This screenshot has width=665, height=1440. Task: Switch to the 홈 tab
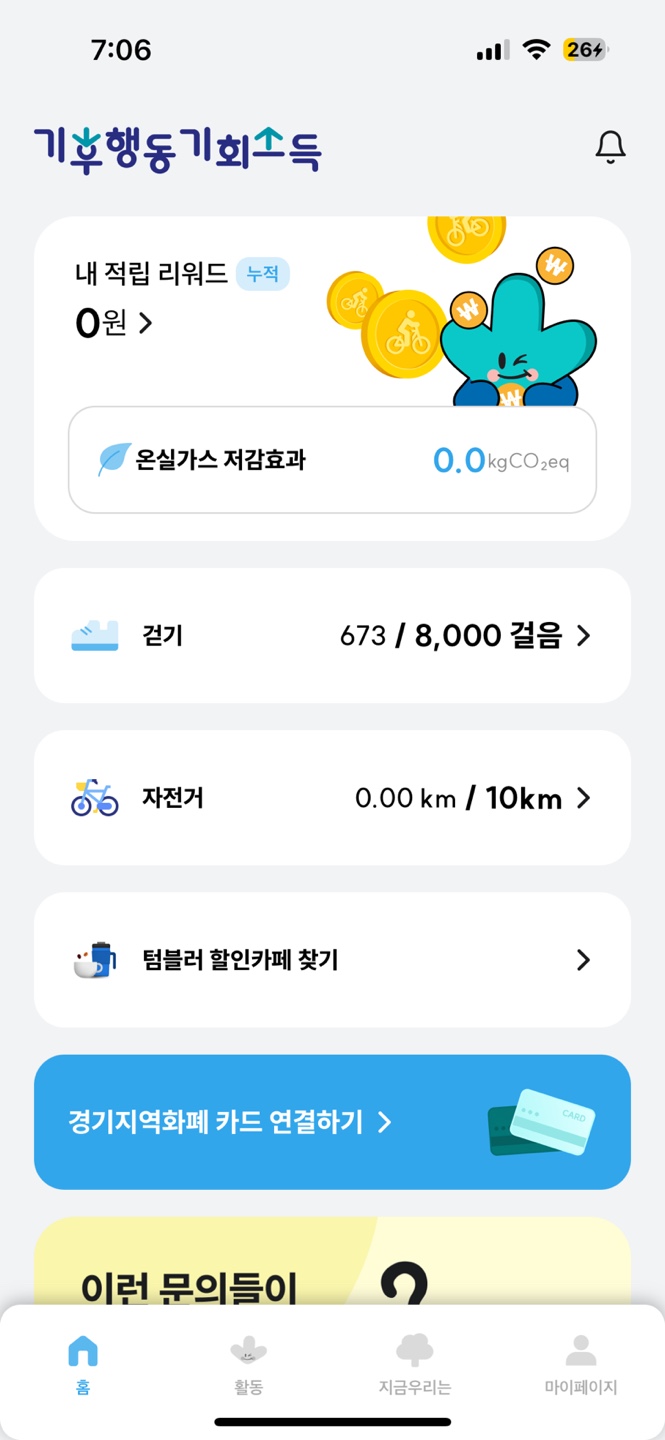click(83, 1365)
